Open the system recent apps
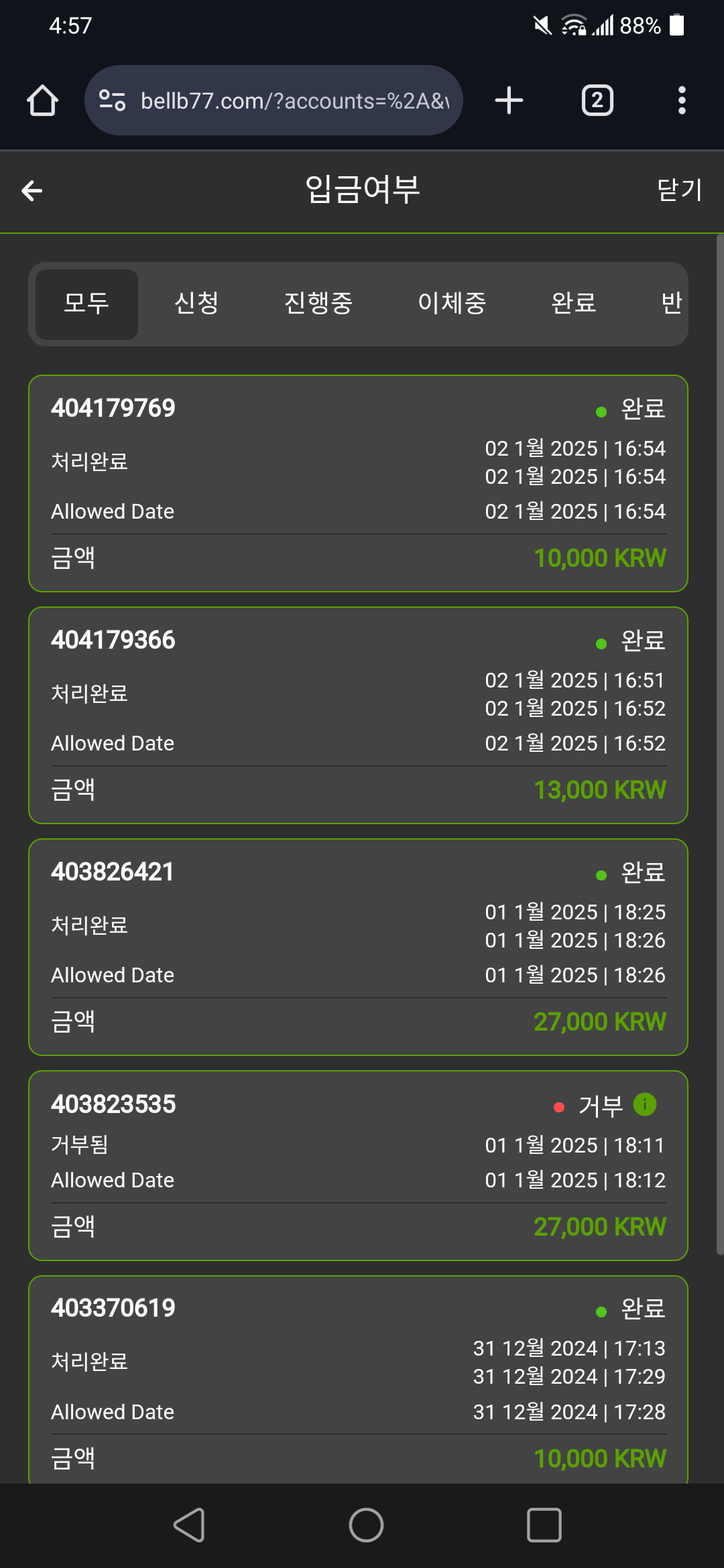724x1568 pixels. [x=544, y=1526]
